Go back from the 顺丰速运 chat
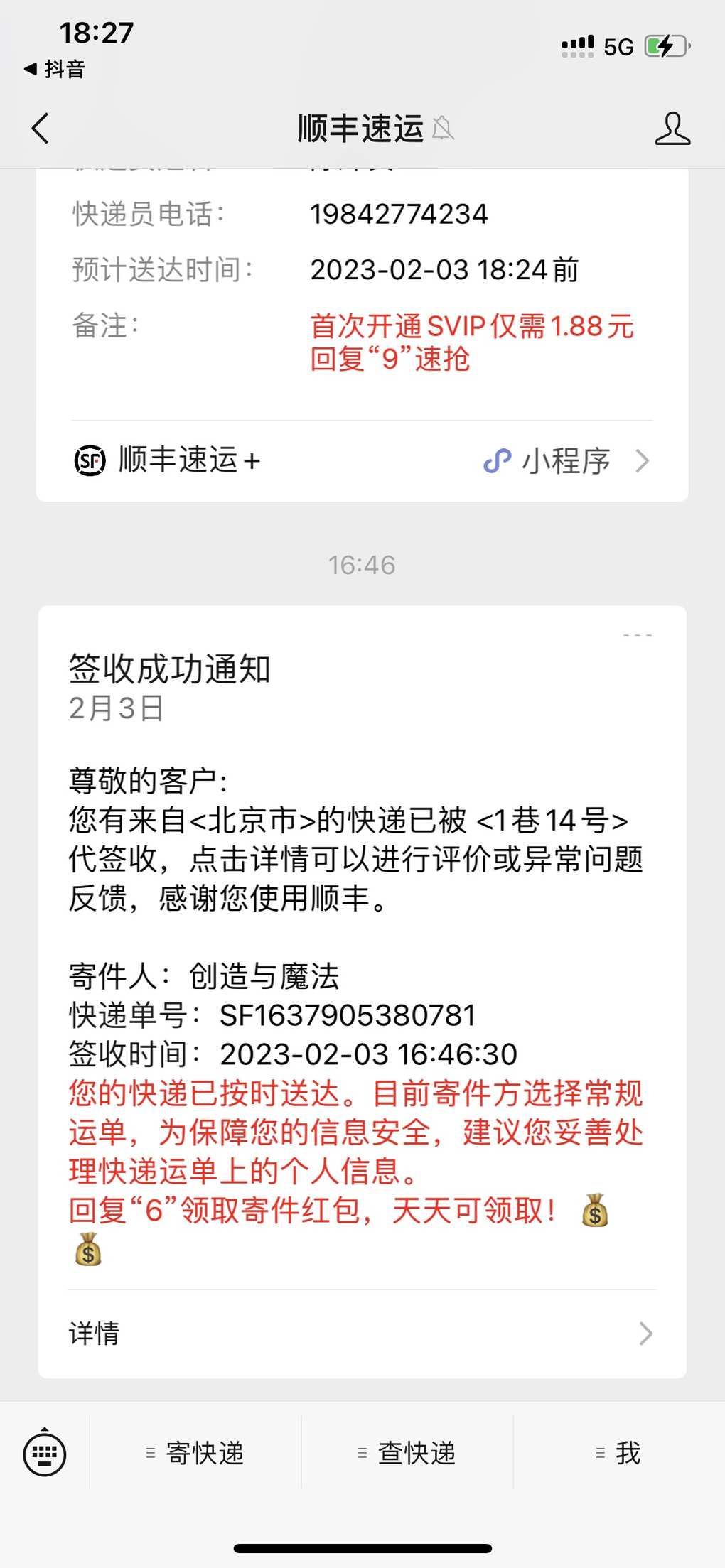The image size is (725, 1568). point(41,129)
